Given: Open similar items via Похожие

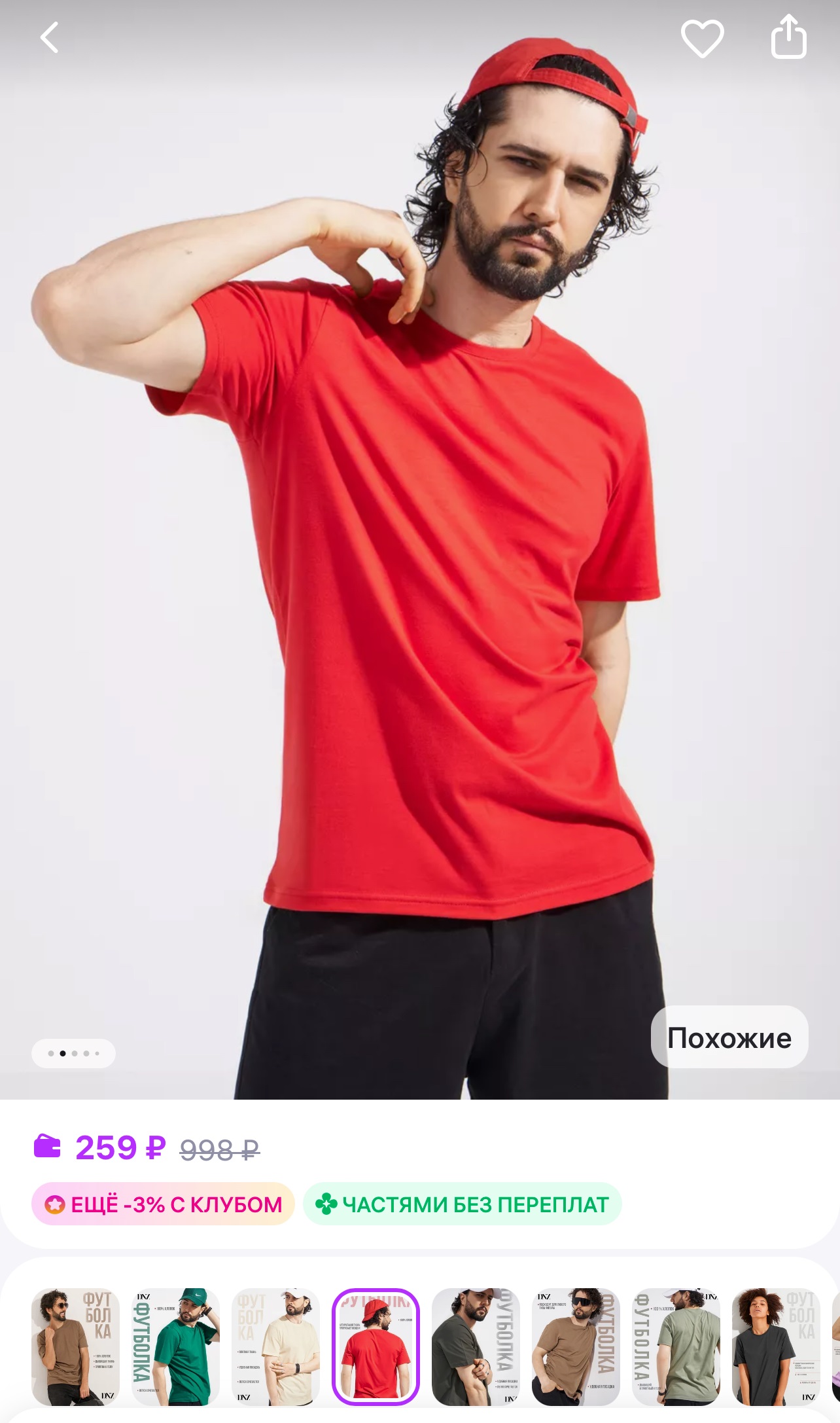Looking at the screenshot, I should pyautogui.click(x=729, y=1037).
